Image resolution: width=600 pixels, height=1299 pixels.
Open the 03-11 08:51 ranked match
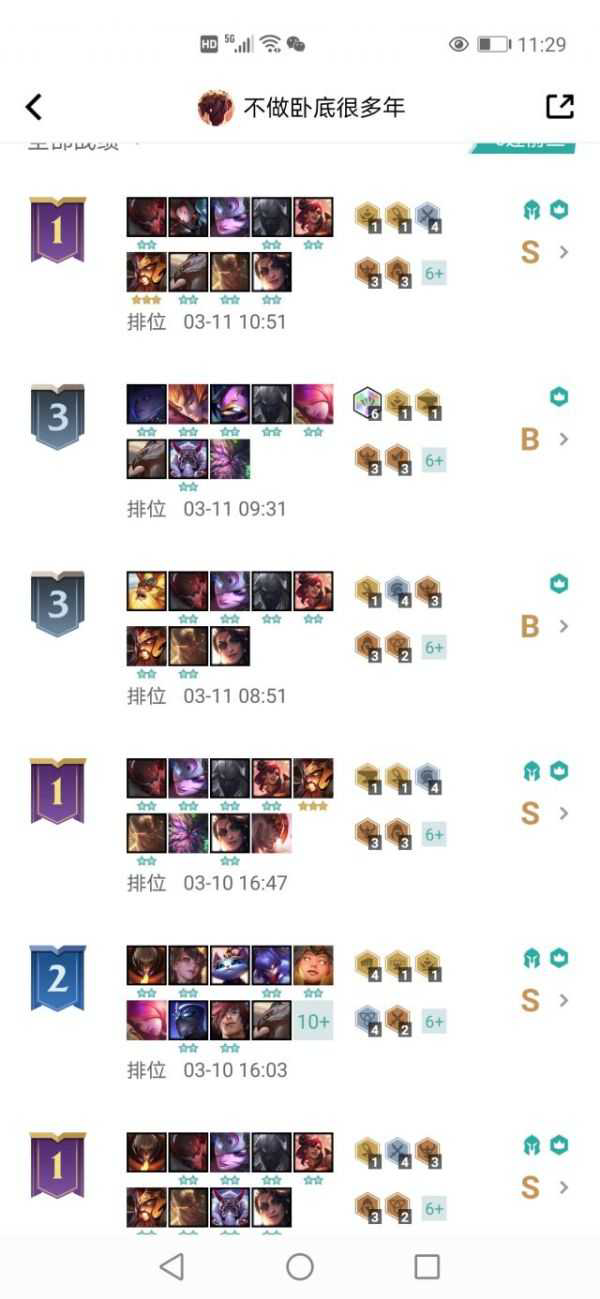pyautogui.click(x=563, y=626)
